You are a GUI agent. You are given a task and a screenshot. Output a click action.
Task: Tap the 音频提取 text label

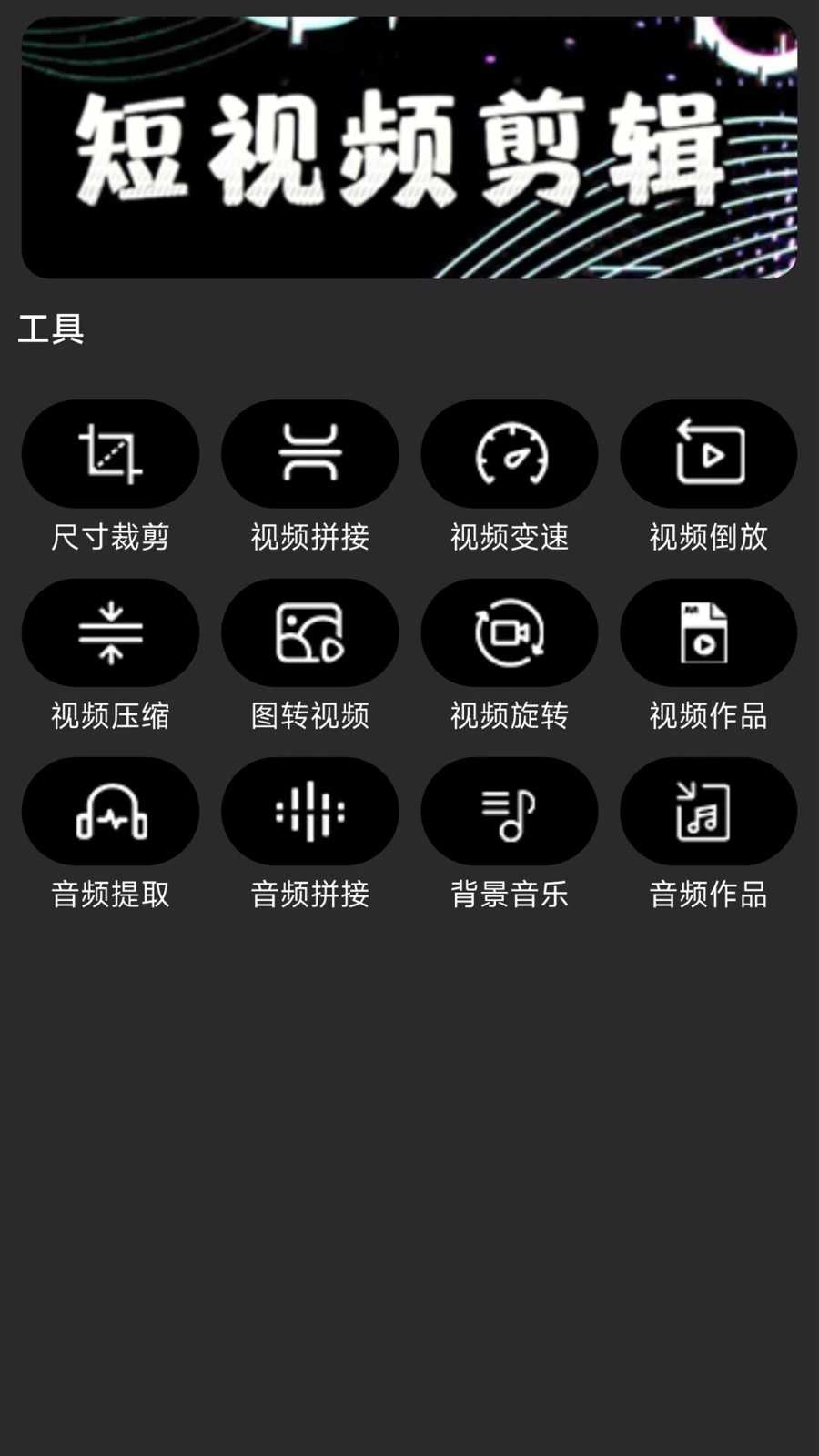[x=110, y=895]
